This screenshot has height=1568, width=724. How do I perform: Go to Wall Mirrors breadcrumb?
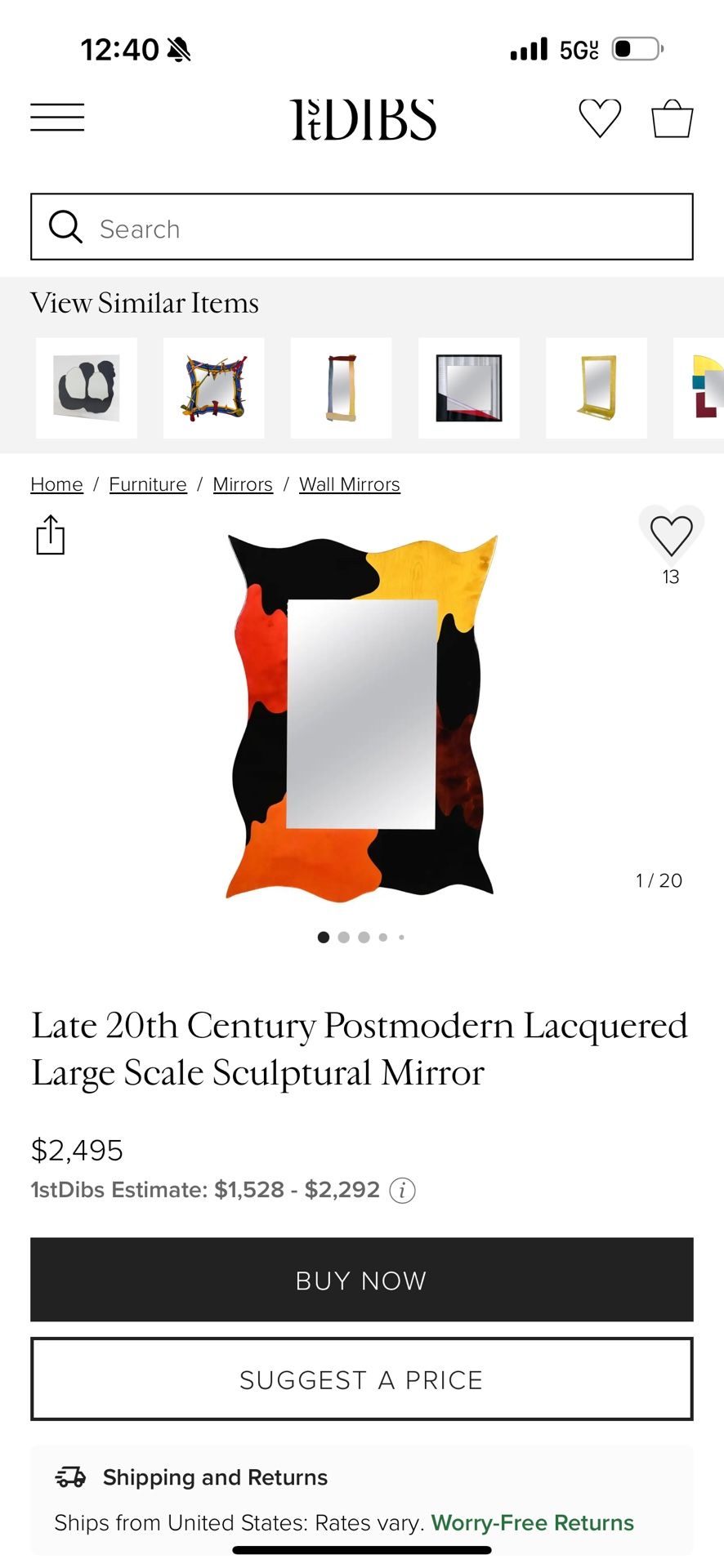click(x=350, y=484)
